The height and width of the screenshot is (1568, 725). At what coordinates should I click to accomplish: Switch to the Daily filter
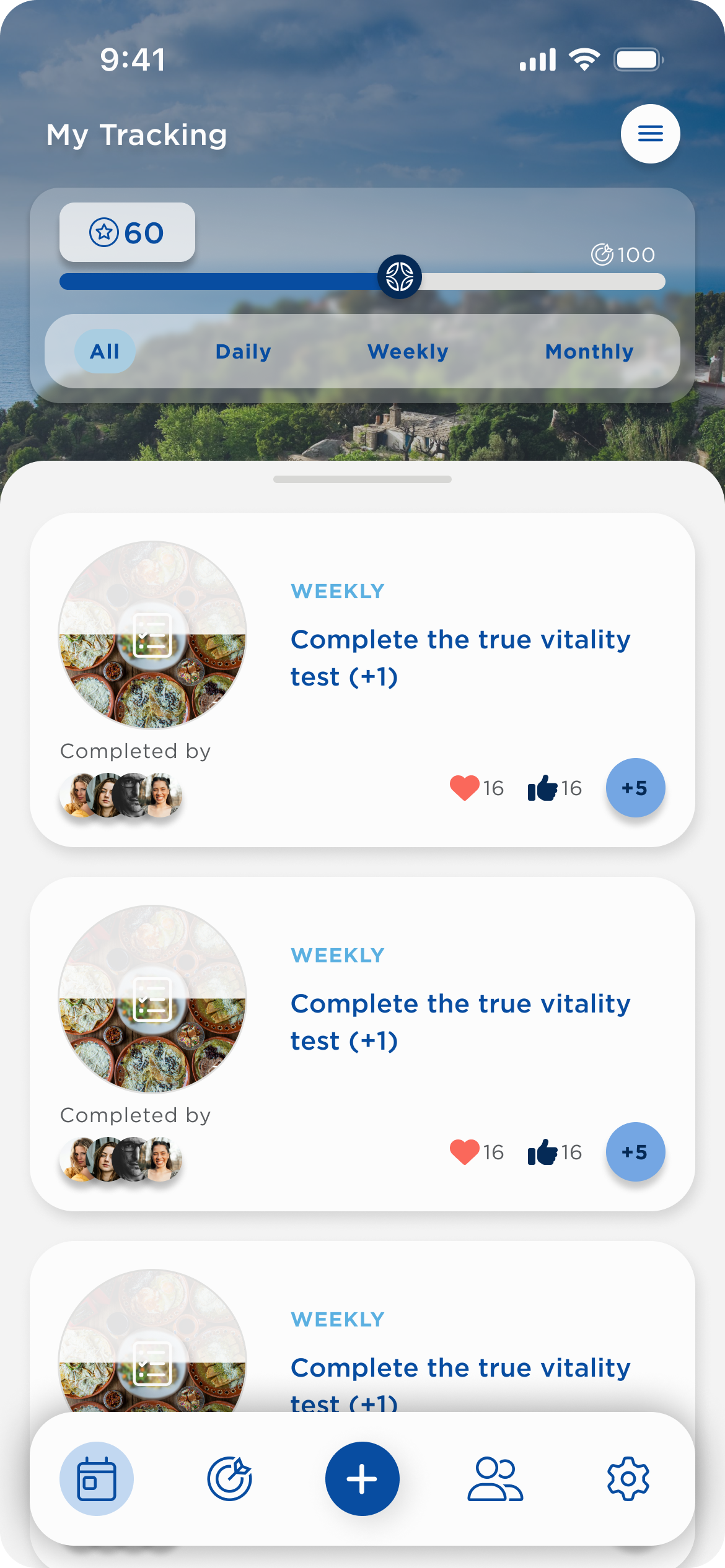click(x=243, y=351)
